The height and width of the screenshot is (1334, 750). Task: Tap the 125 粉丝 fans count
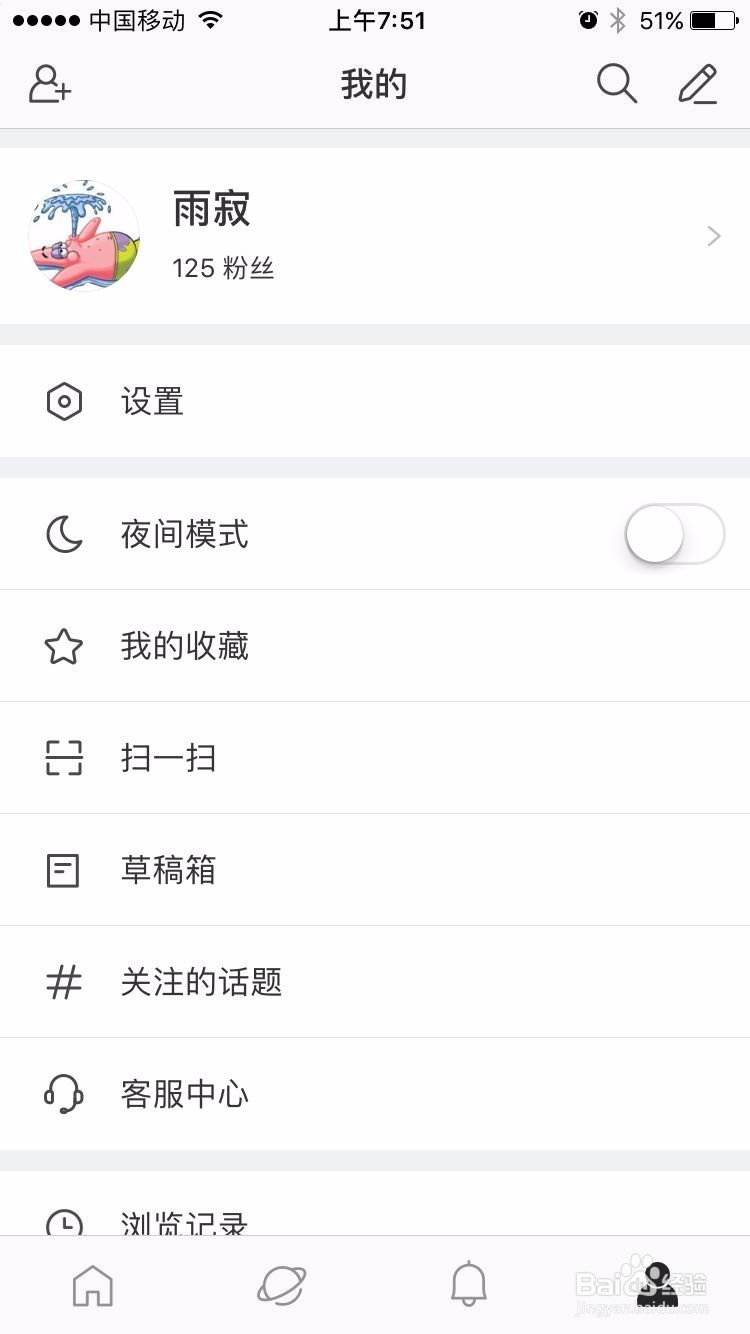(x=223, y=268)
